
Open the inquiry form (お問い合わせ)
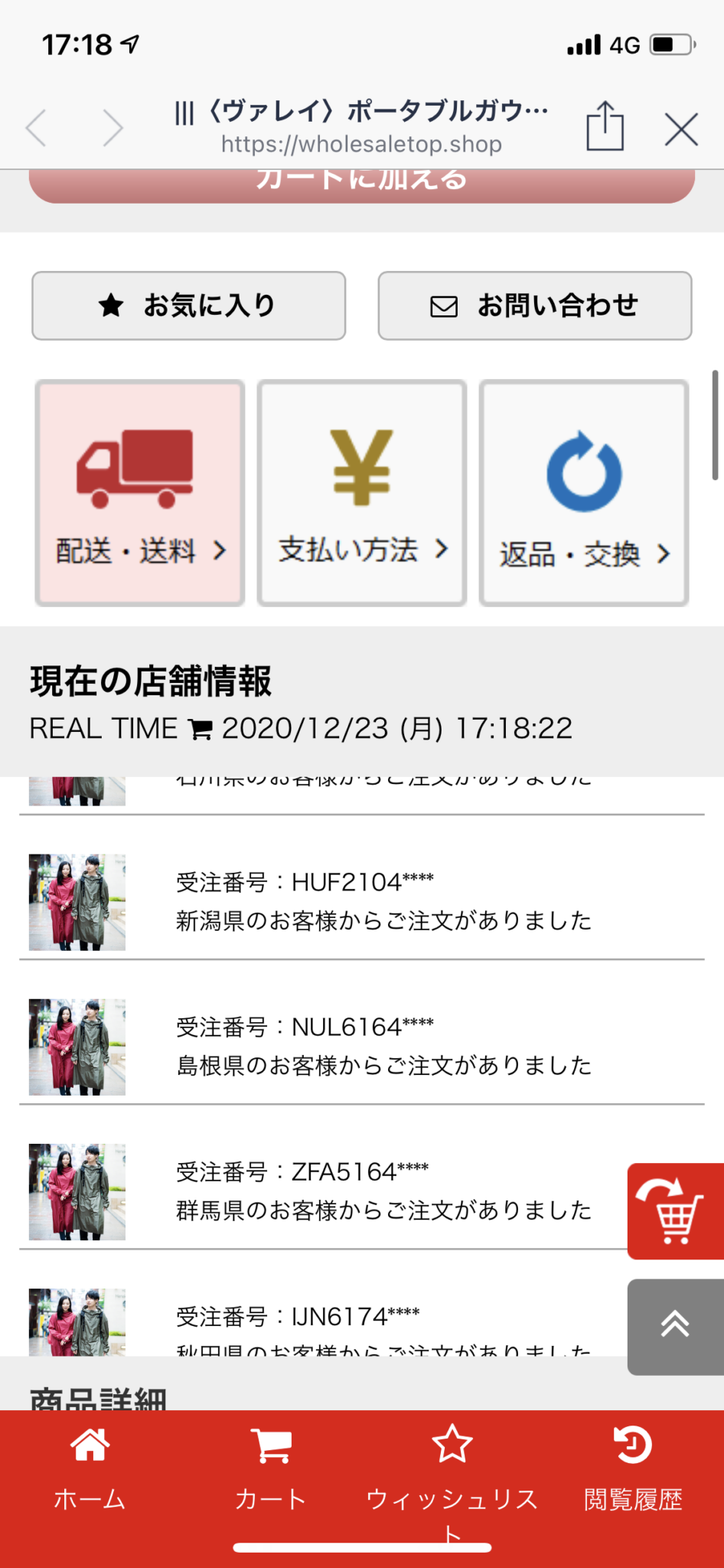coord(534,305)
